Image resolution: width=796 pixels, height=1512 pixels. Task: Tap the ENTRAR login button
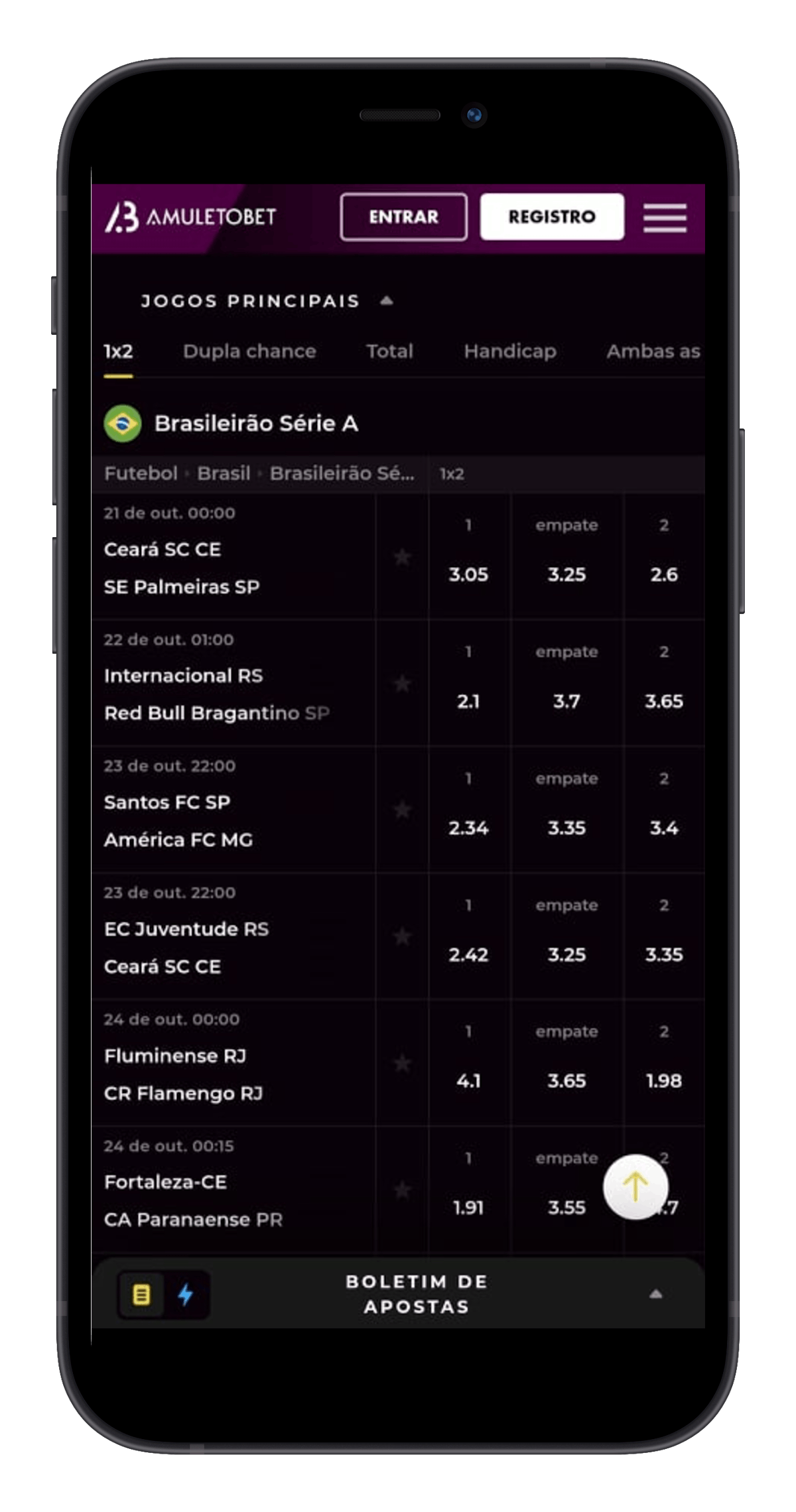[x=403, y=217]
